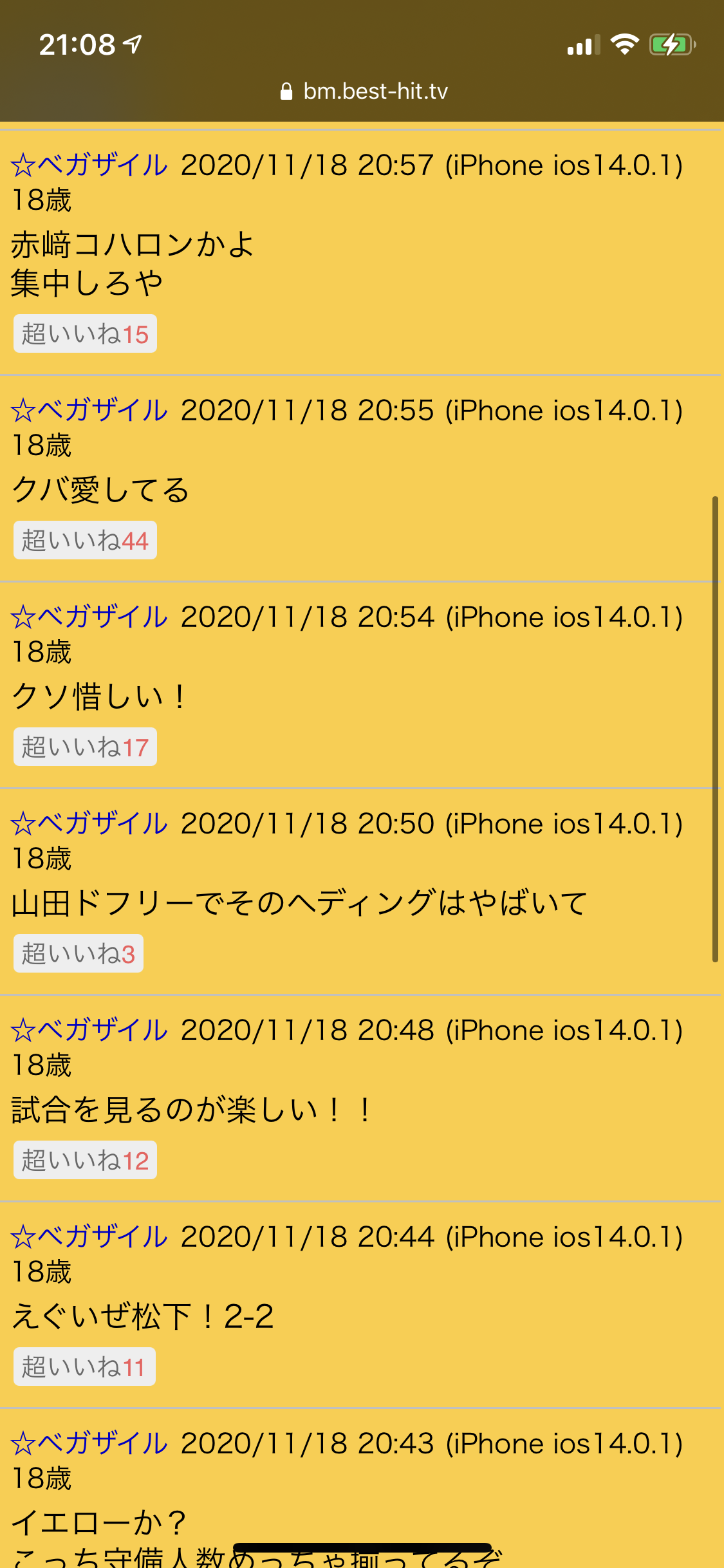Image resolution: width=724 pixels, height=1568 pixels.
Task: Tap ☆ベガザイル name on the 20:54 post
Action: pos(89,617)
